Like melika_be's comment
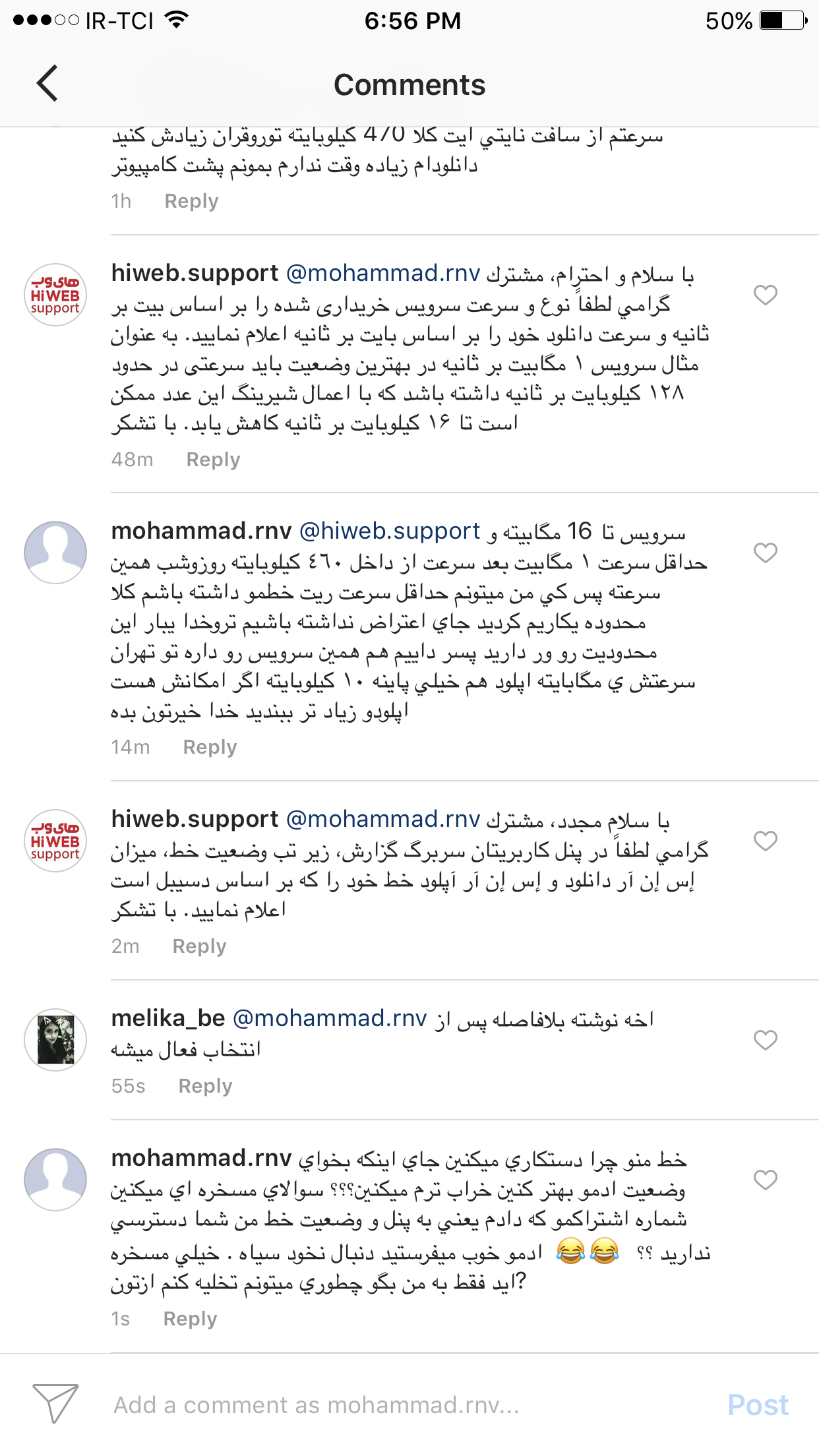The width and height of the screenshot is (819, 1456). (765, 1040)
